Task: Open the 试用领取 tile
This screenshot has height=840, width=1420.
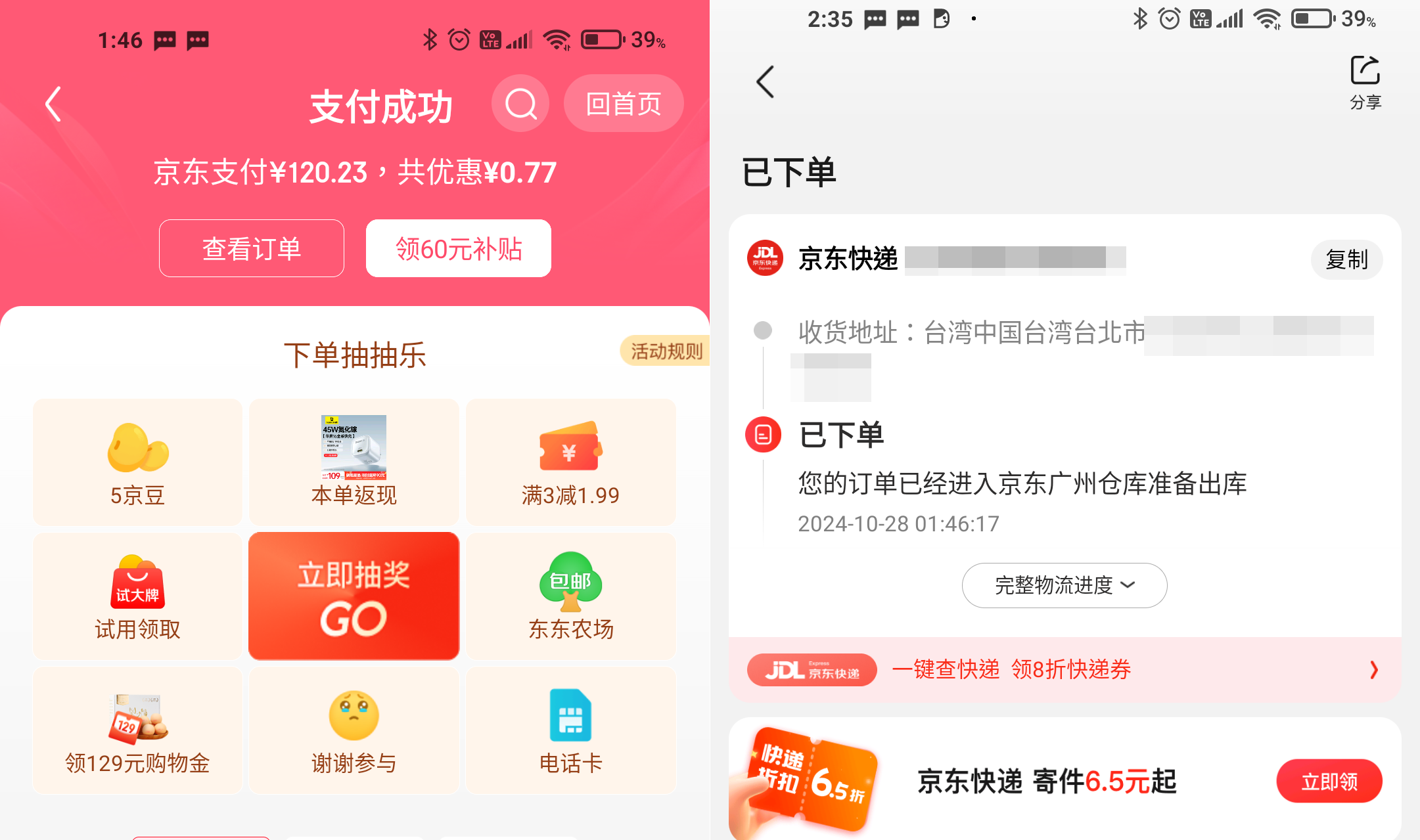Action: [137, 596]
